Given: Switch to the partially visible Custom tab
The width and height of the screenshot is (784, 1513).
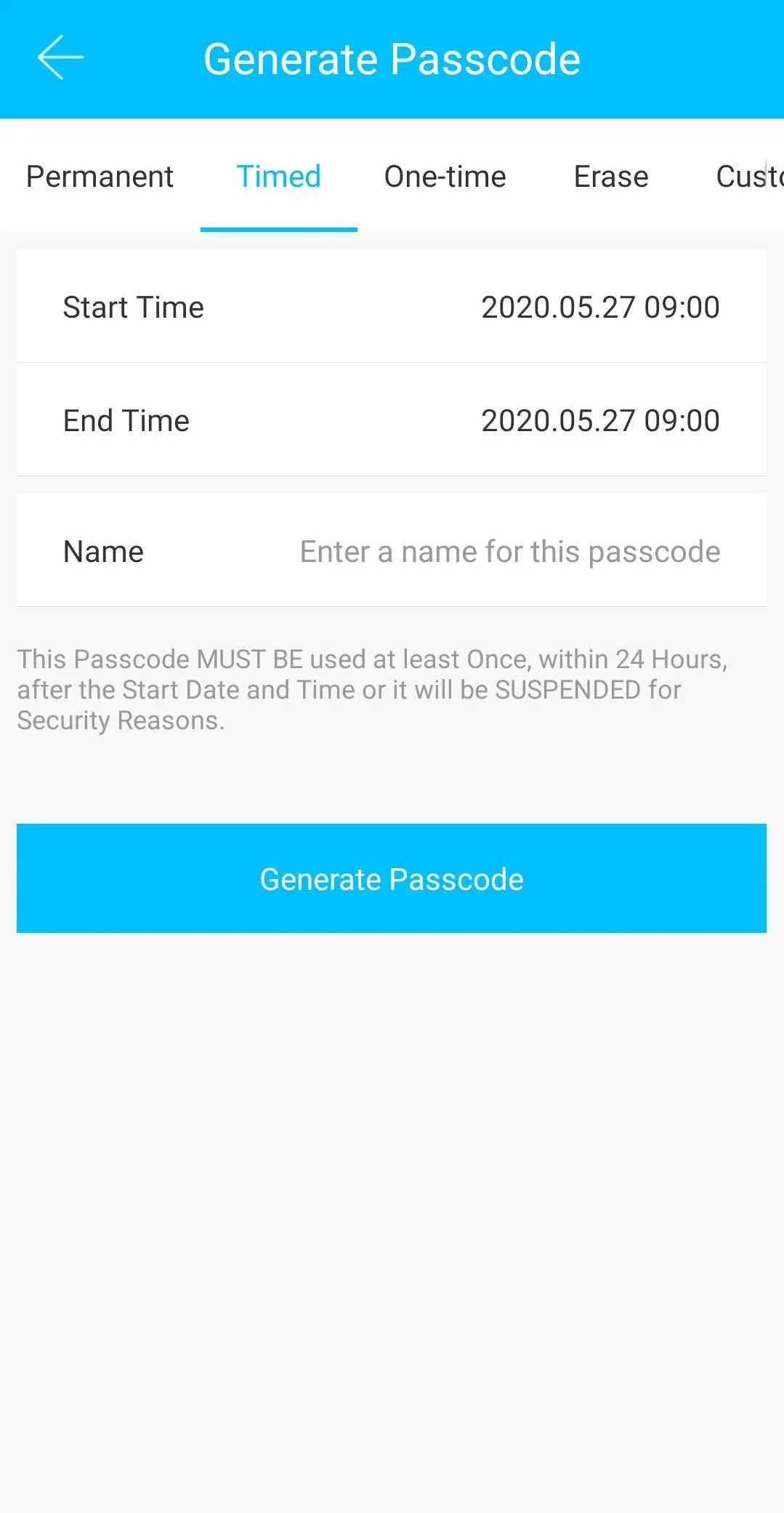Looking at the screenshot, I should pos(748,177).
